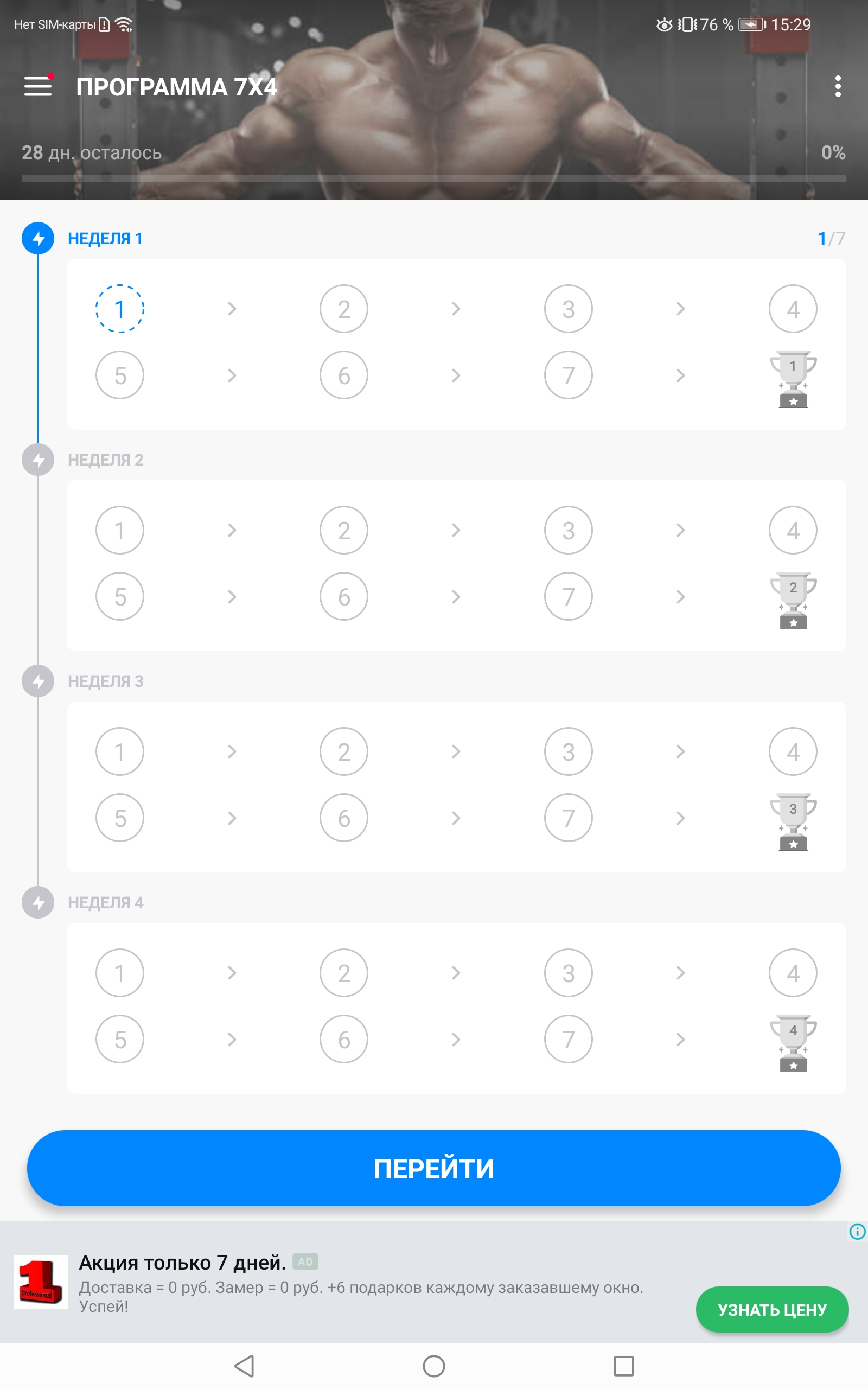Choose day 7 of Неделя 1

click(x=569, y=375)
